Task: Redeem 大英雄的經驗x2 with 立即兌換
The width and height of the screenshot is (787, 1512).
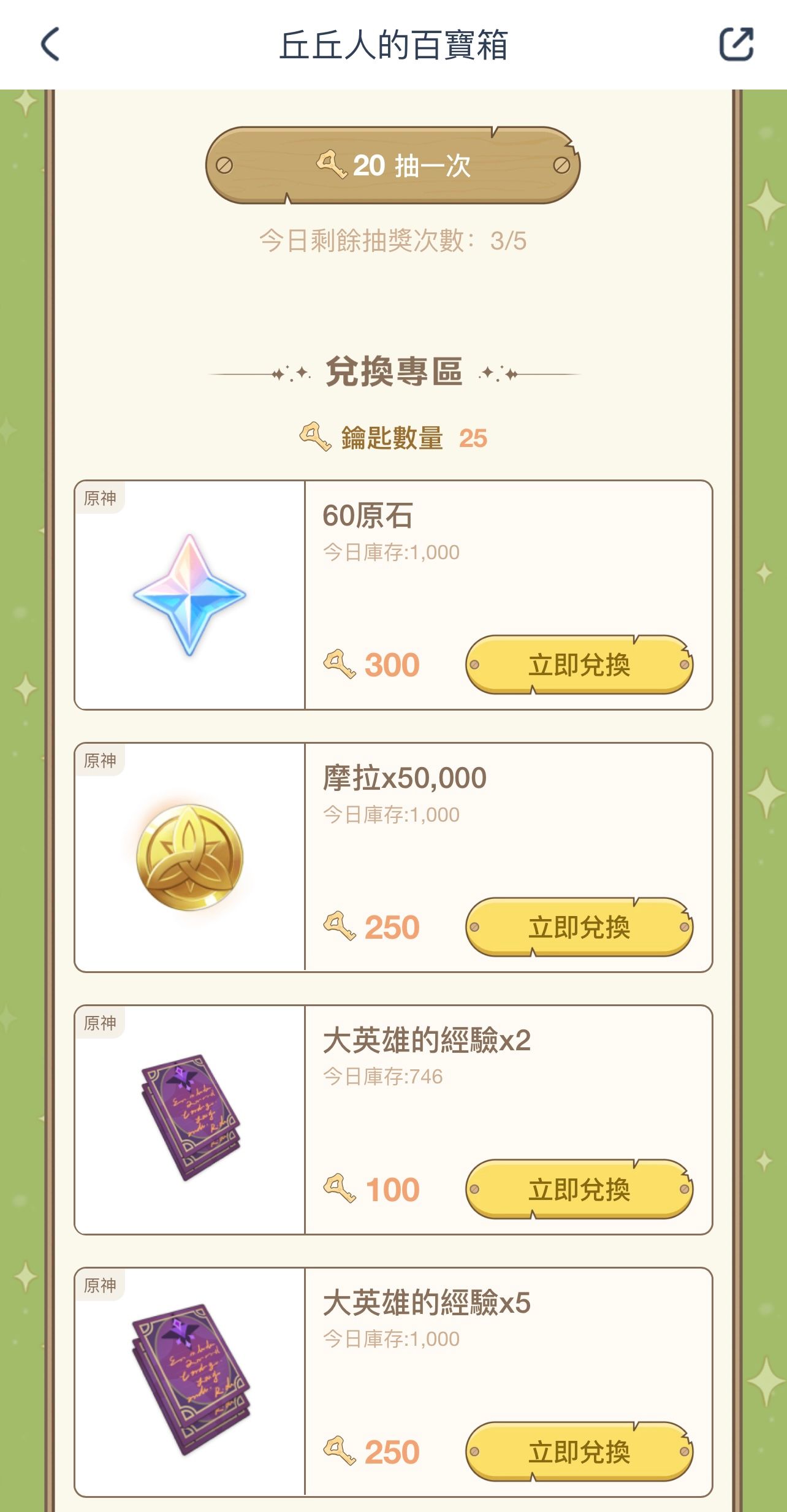Action: pos(580,1188)
